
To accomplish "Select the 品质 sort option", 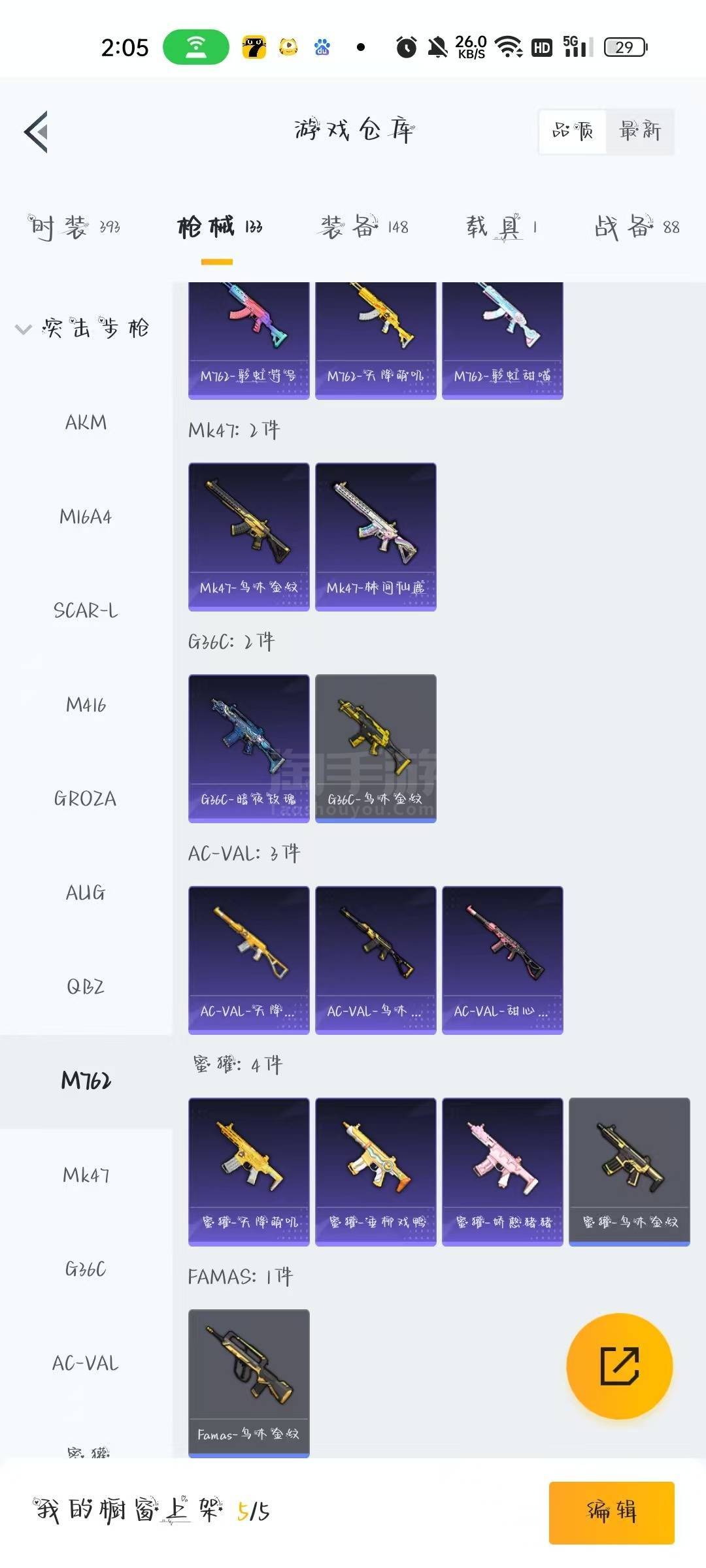I will pyautogui.click(x=573, y=131).
